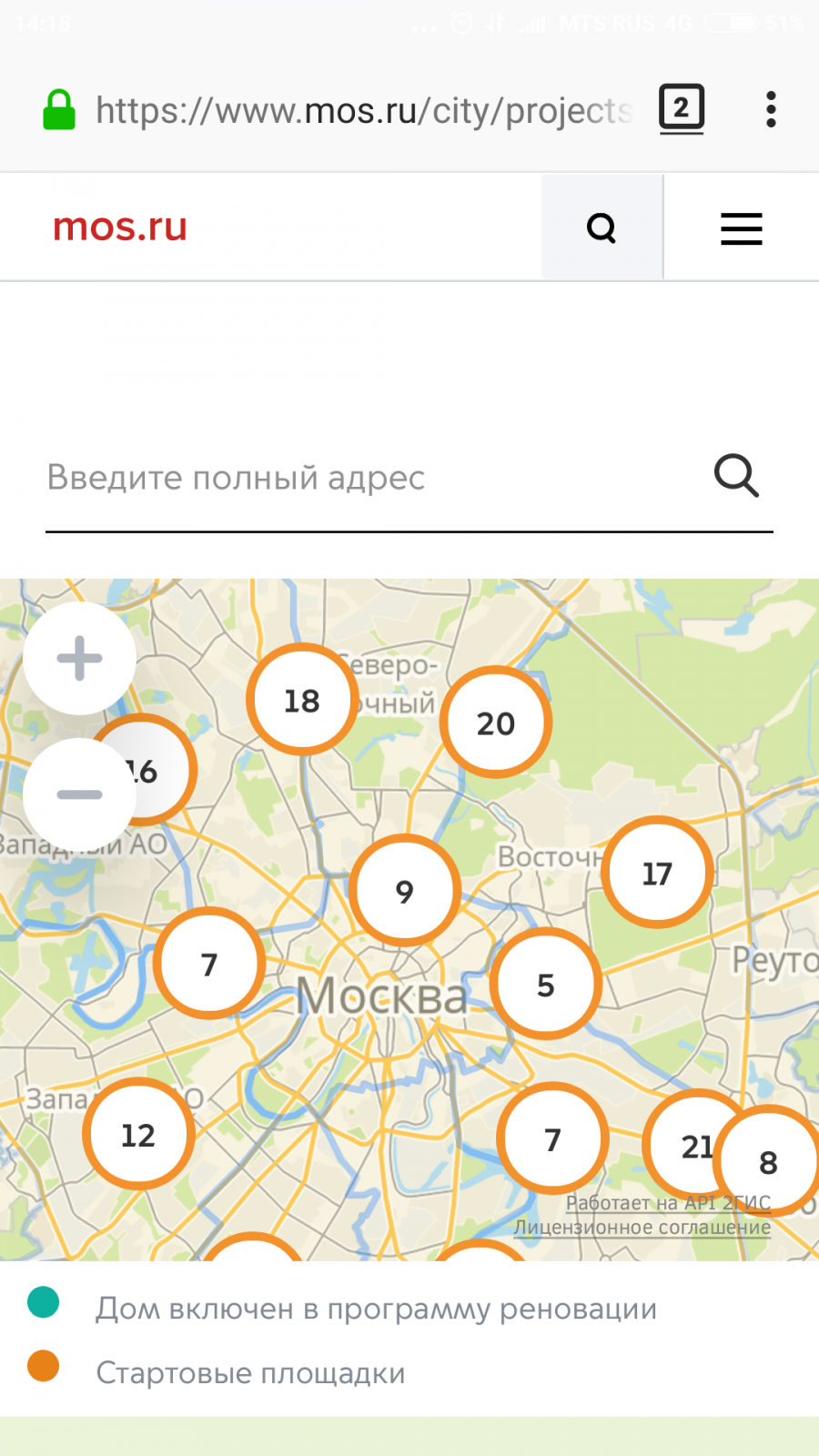Open the browser tab switcher

pyautogui.click(x=682, y=110)
